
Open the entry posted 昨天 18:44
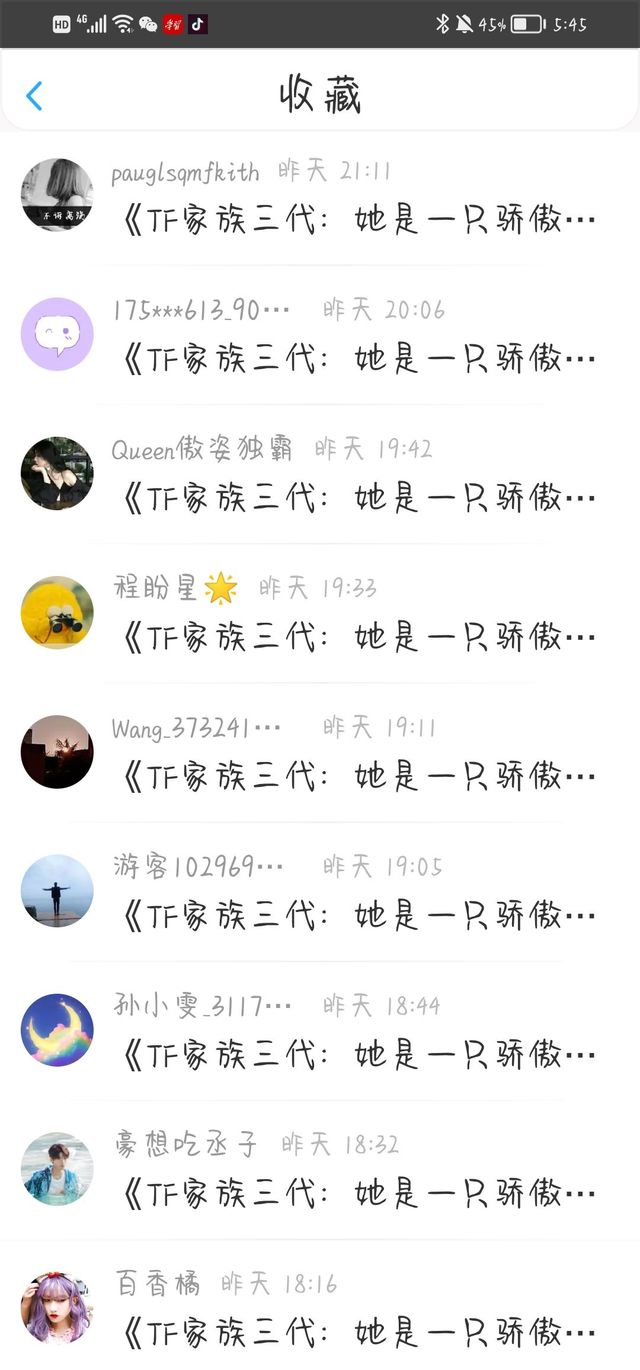pyautogui.click(x=358, y=1052)
